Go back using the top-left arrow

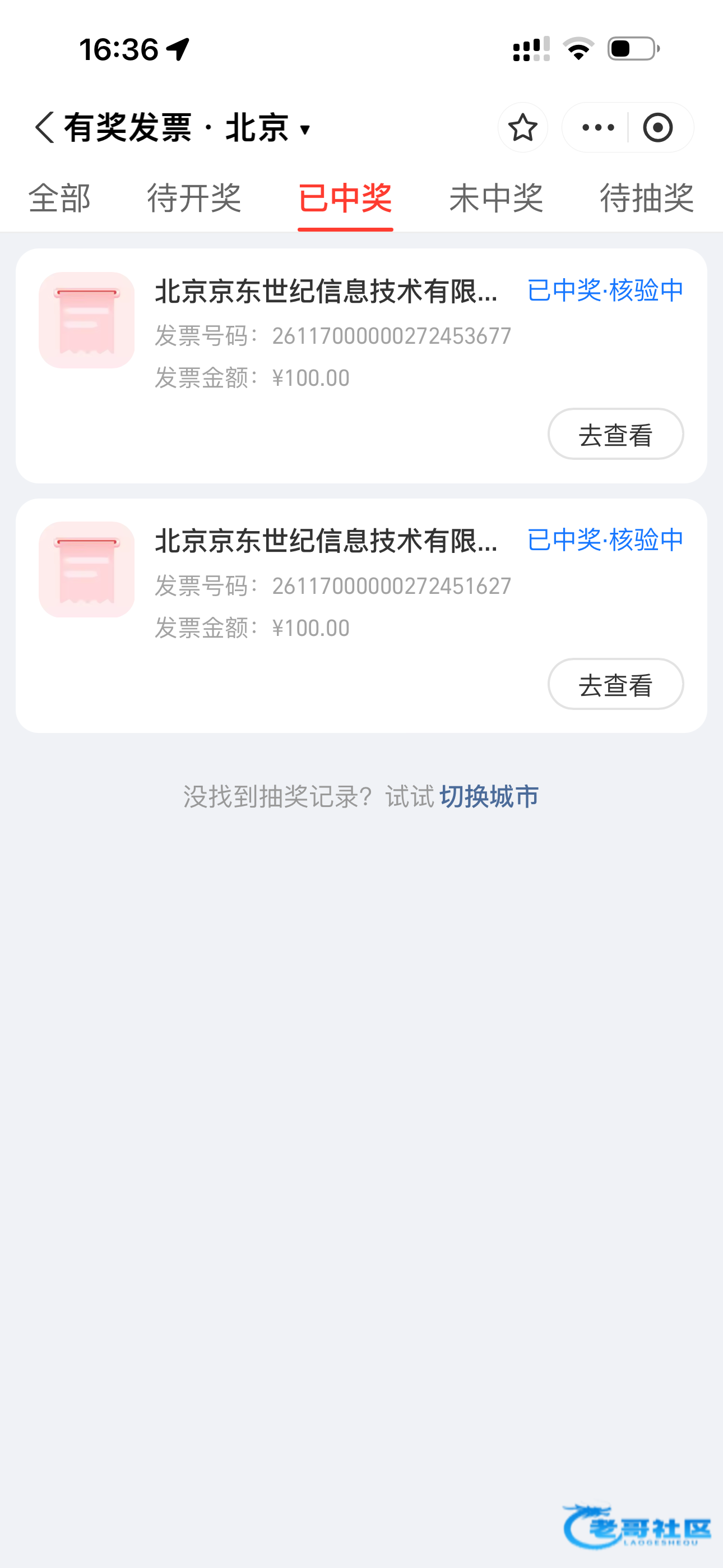pyautogui.click(x=44, y=128)
